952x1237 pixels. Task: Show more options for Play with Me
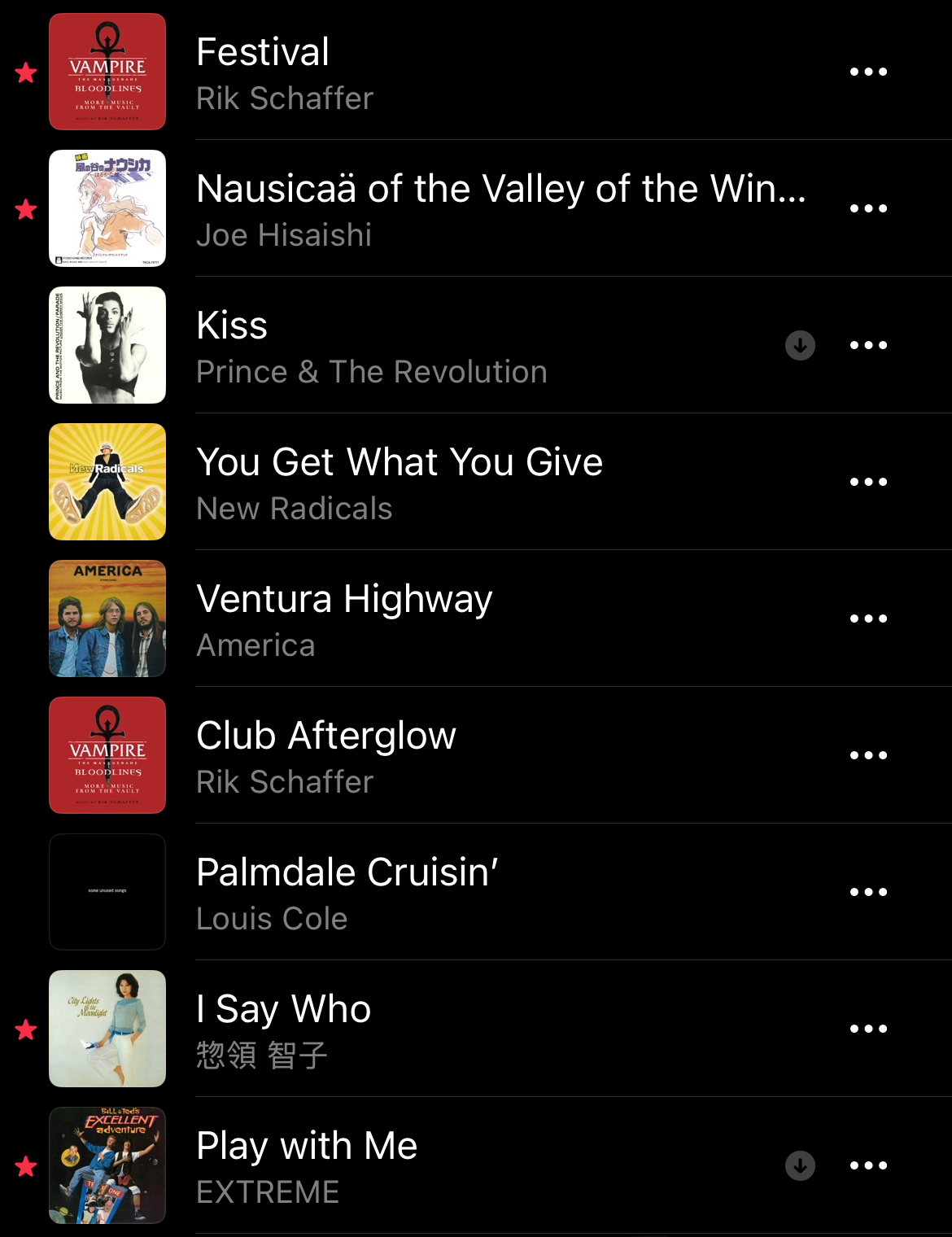pyautogui.click(x=868, y=1165)
